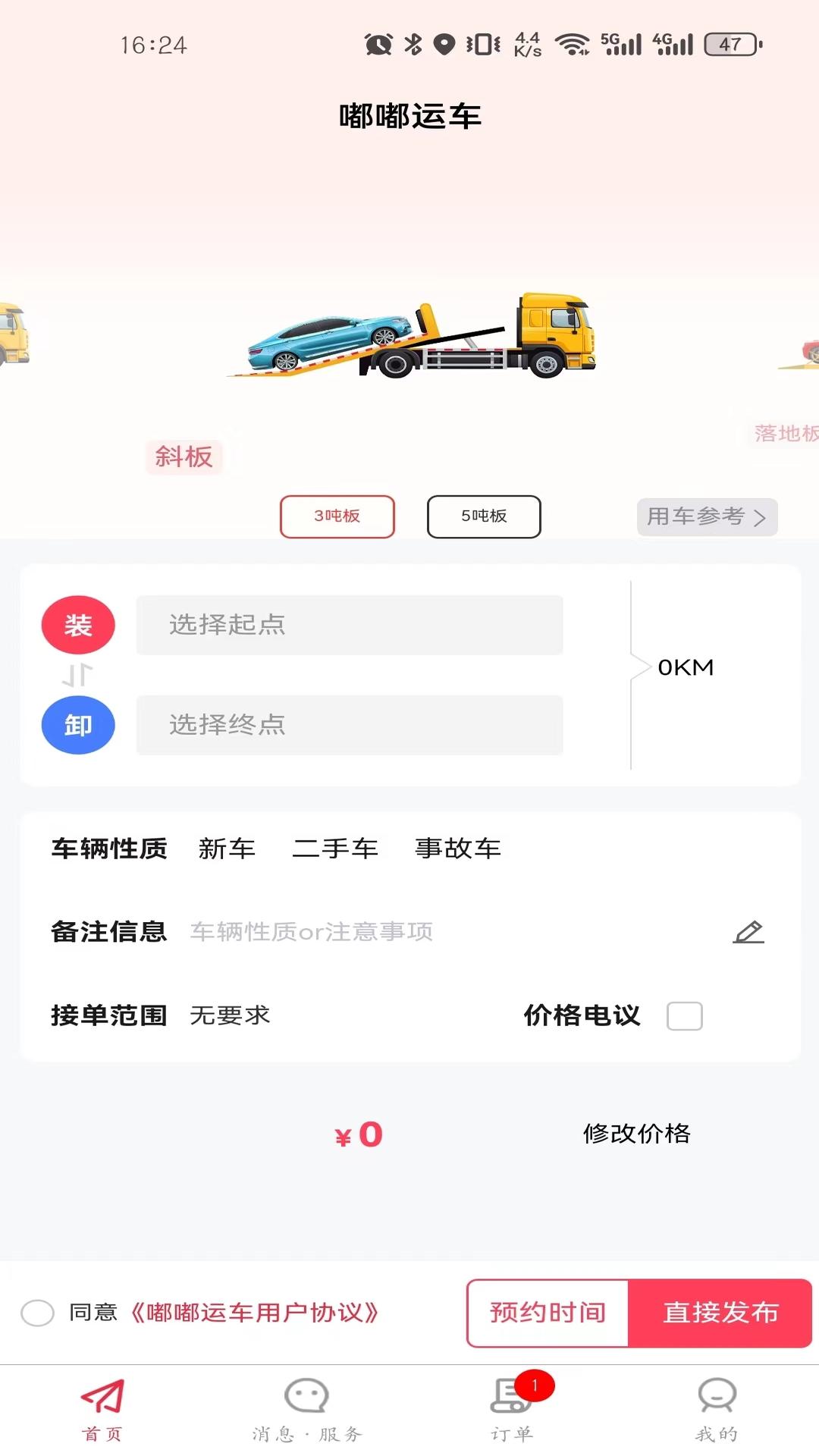This screenshot has width=819, height=1456.
Task: Switch to the 5吨板 tab
Action: 483,516
